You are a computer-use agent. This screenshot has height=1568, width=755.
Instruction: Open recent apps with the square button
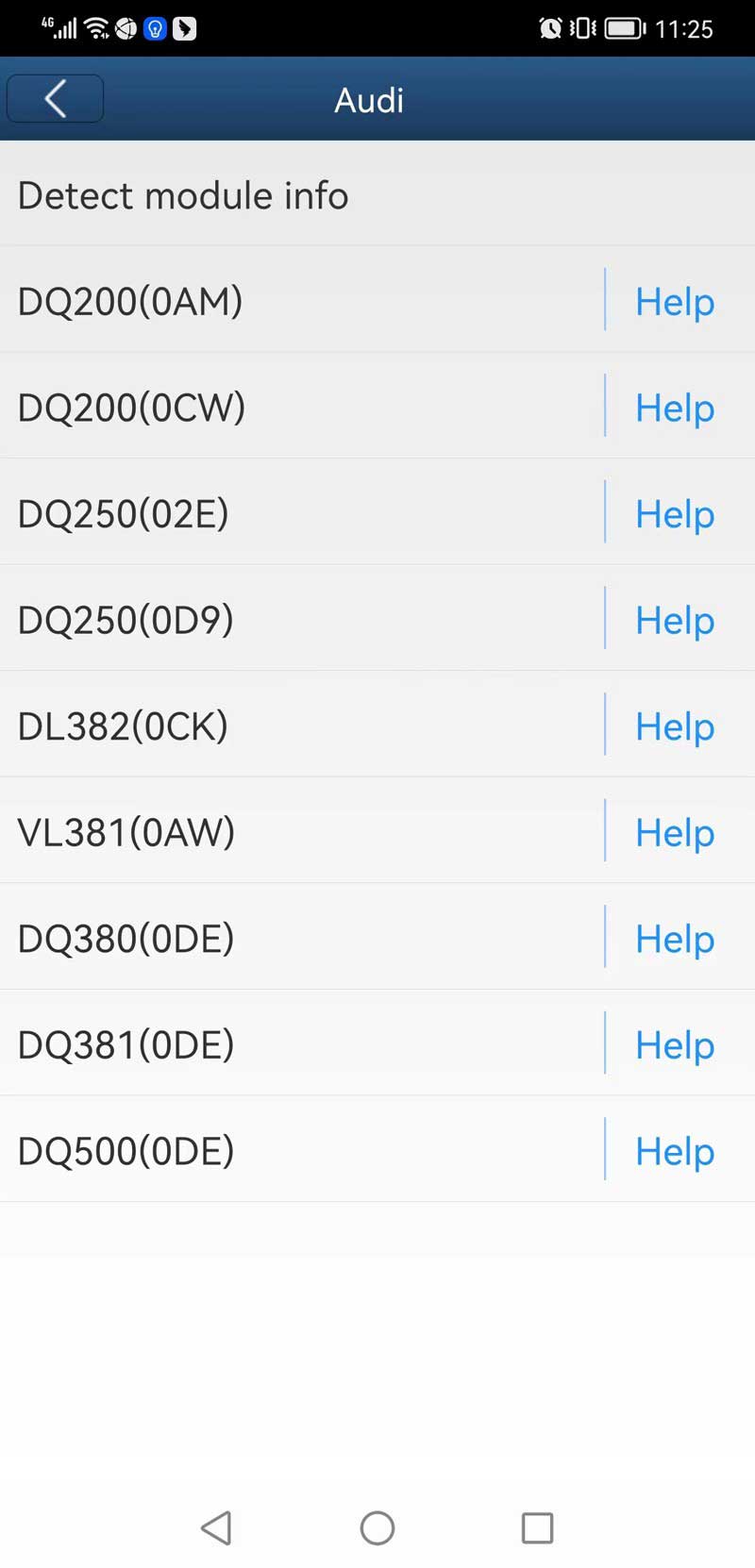tap(536, 1528)
